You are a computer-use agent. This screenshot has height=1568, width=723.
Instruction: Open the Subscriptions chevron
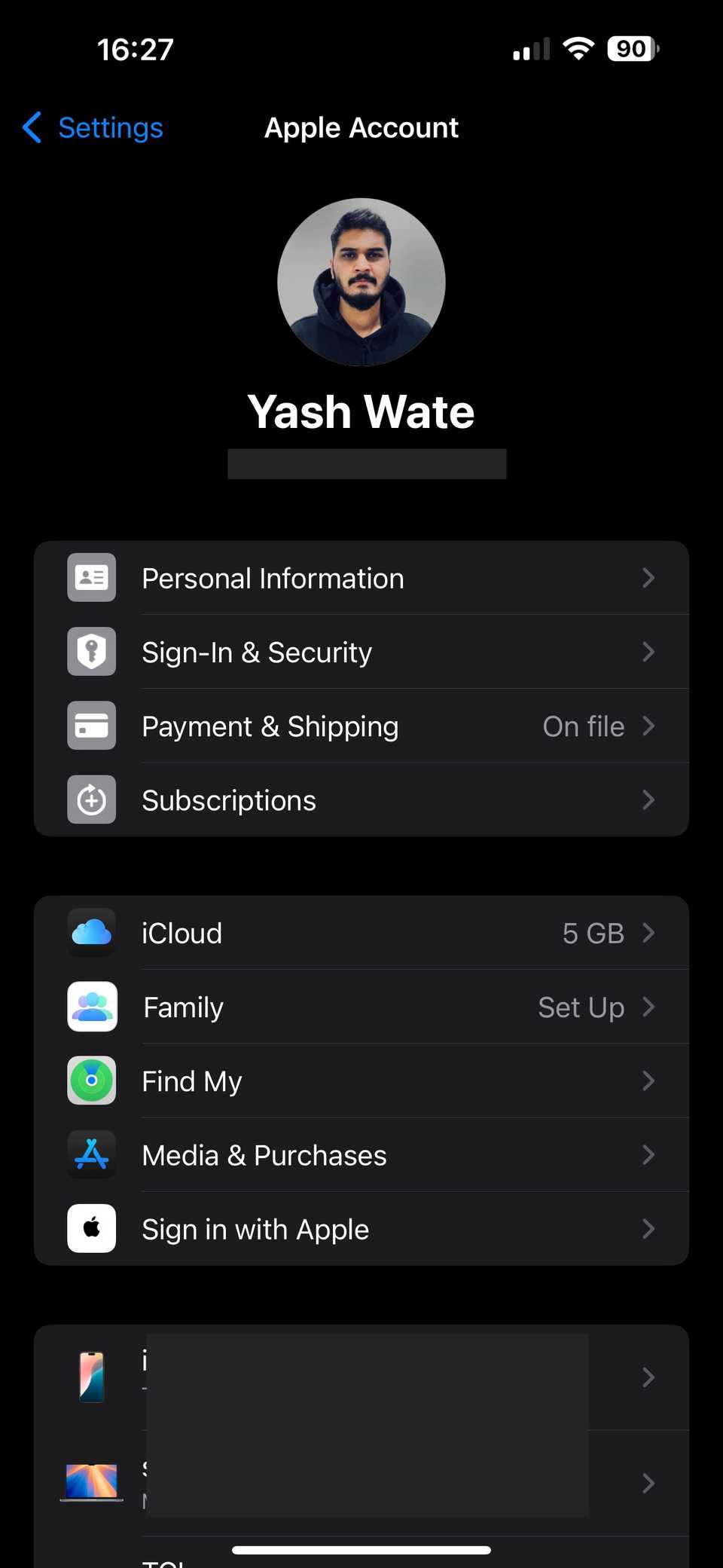pyautogui.click(x=648, y=799)
